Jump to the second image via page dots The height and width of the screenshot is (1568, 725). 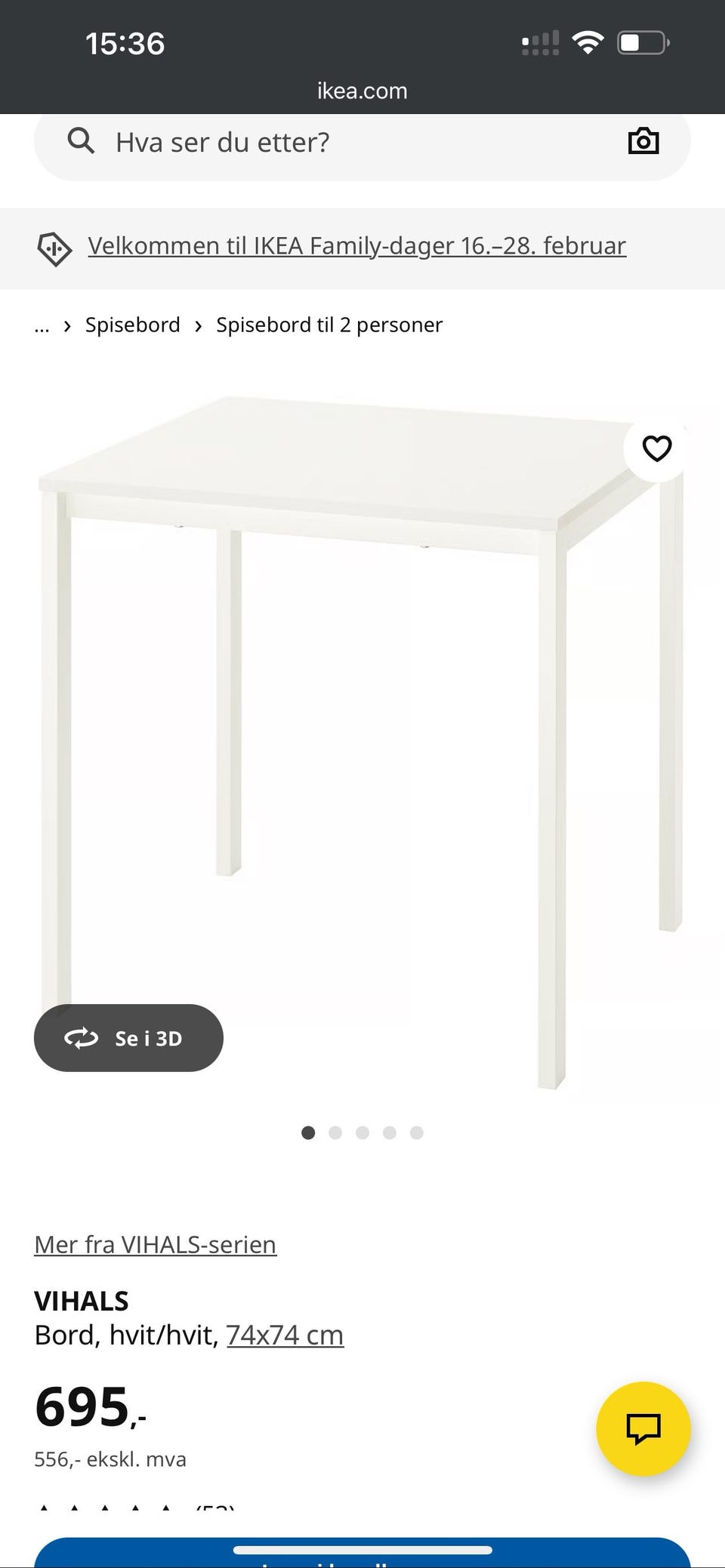pyautogui.click(x=335, y=1132)
